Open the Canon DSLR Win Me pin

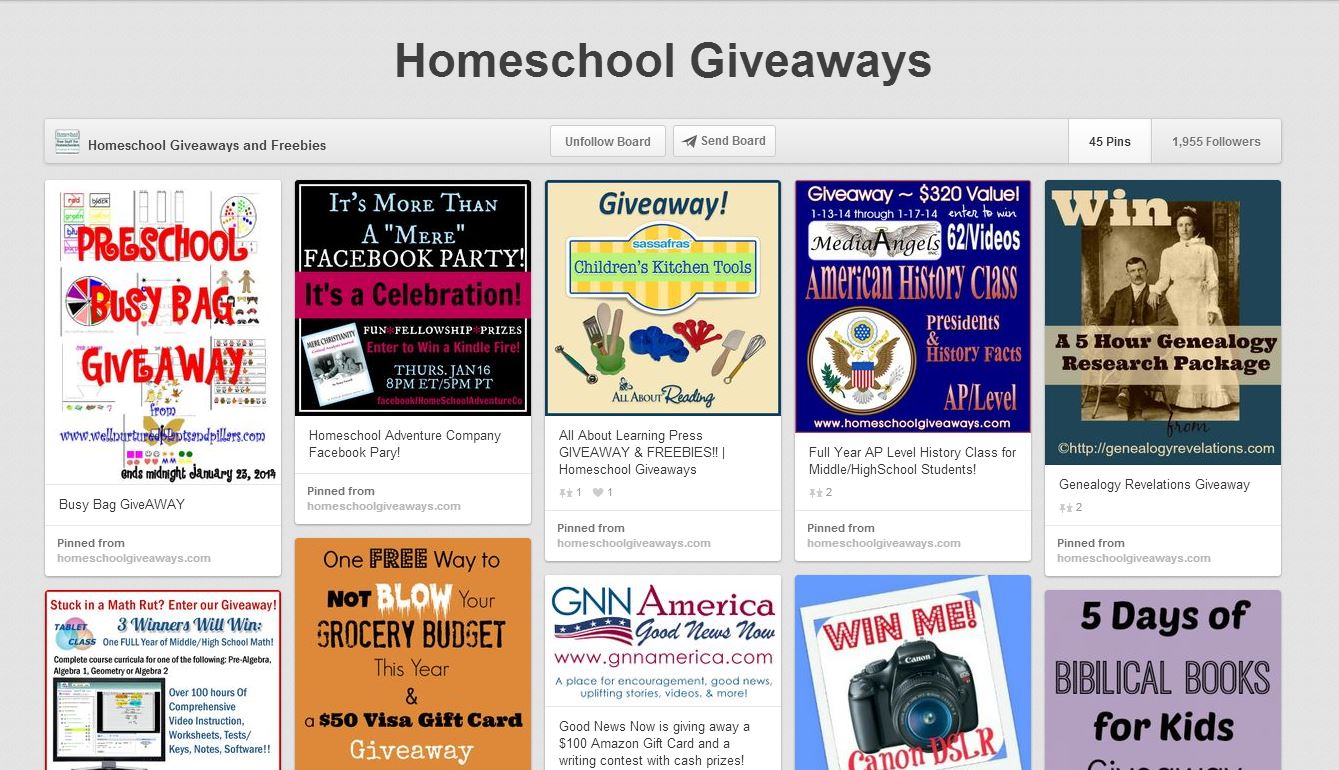click(912, 675)
